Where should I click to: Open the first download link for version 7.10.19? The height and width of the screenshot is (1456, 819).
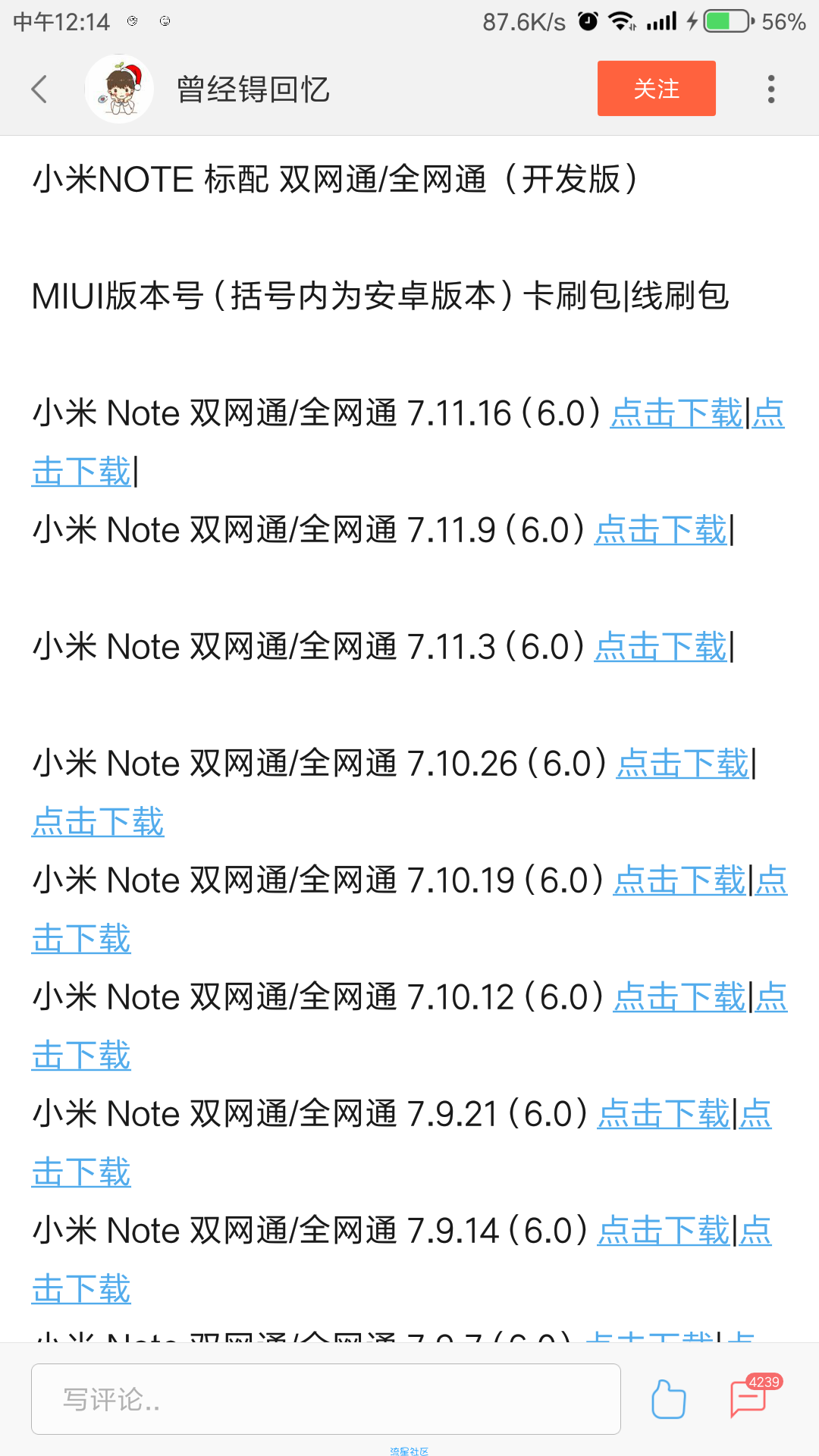click(679, 880)
